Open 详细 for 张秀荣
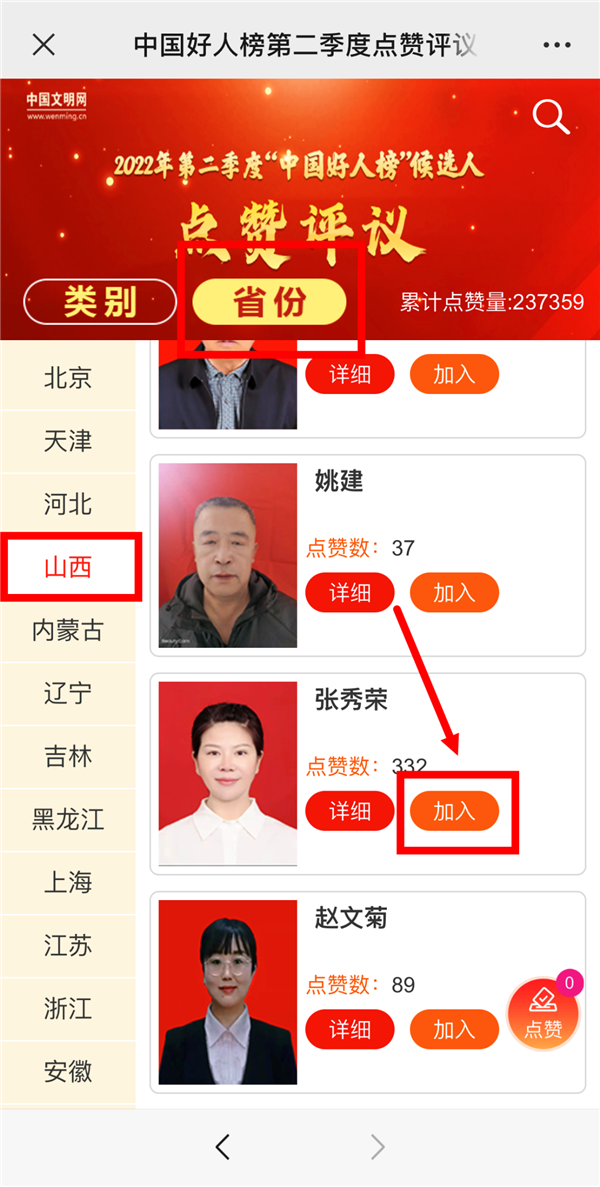 click(350, 810)
